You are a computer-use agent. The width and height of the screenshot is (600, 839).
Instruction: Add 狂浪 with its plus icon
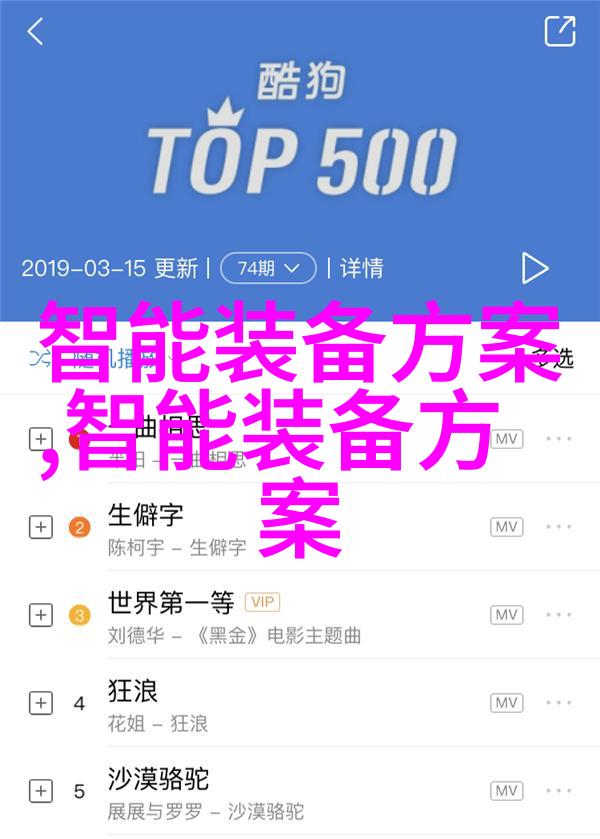(40, 702)
